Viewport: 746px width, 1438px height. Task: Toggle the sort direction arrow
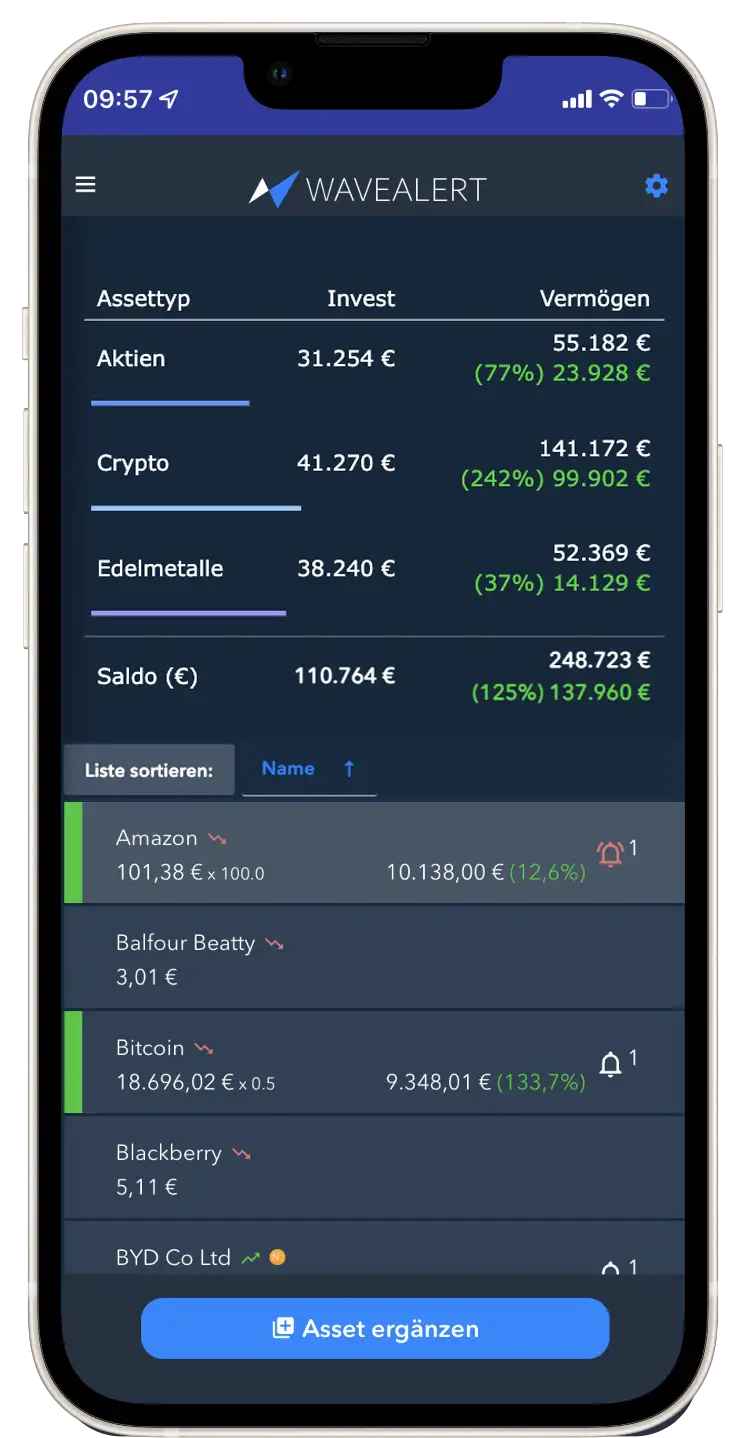pyautogui.click(x=349, y=769)
